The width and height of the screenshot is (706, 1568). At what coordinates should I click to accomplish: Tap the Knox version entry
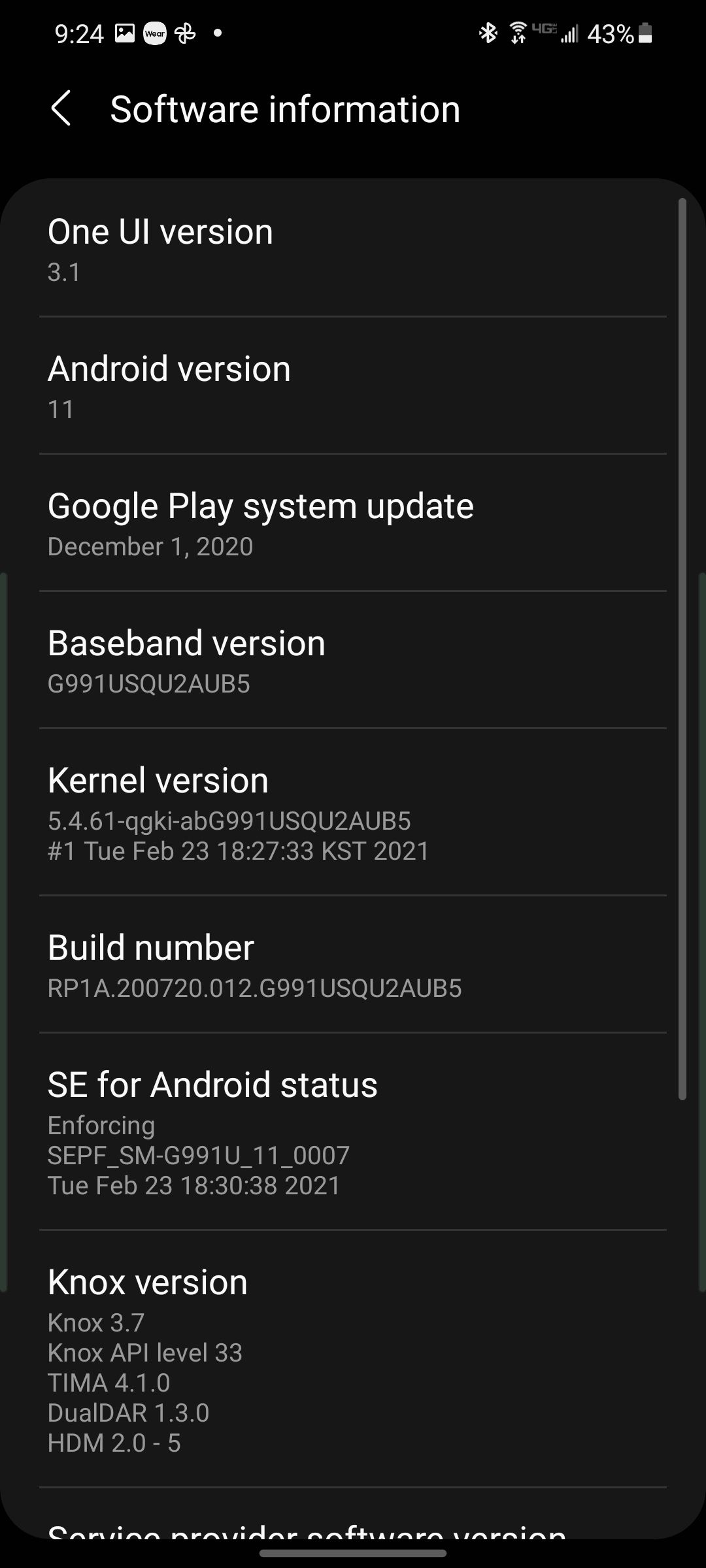353,1359
